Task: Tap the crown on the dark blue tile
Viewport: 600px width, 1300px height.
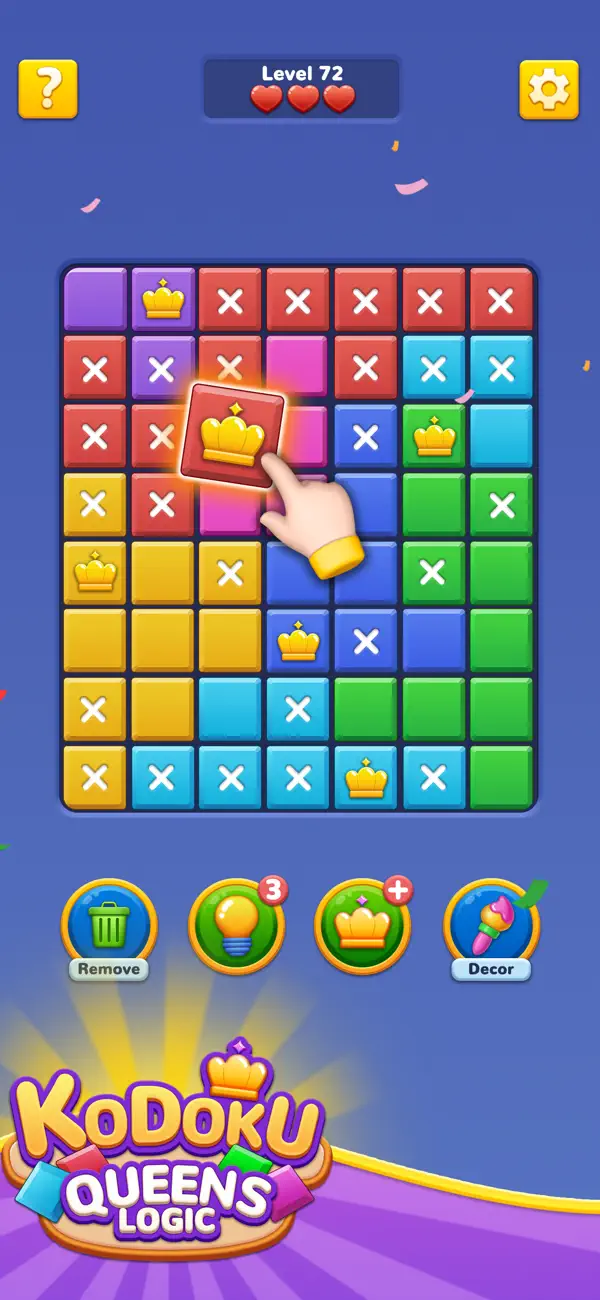Action: click(x=298, y=640)
